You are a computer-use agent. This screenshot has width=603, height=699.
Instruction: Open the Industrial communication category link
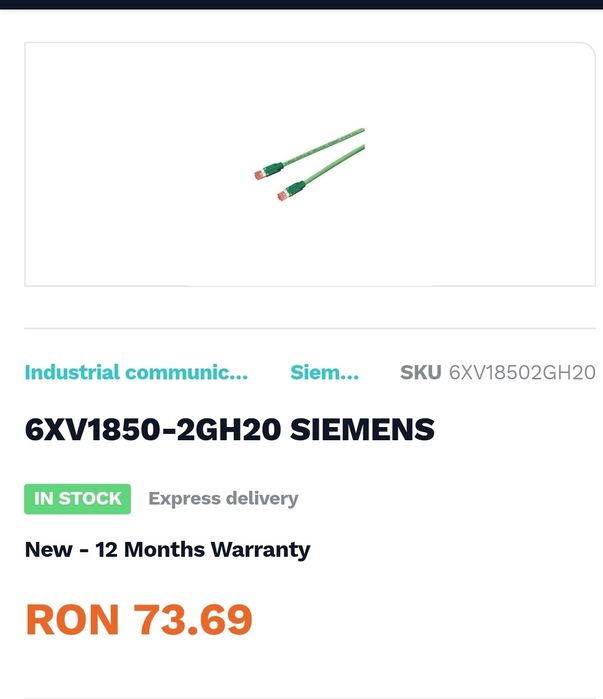(136, 373)
